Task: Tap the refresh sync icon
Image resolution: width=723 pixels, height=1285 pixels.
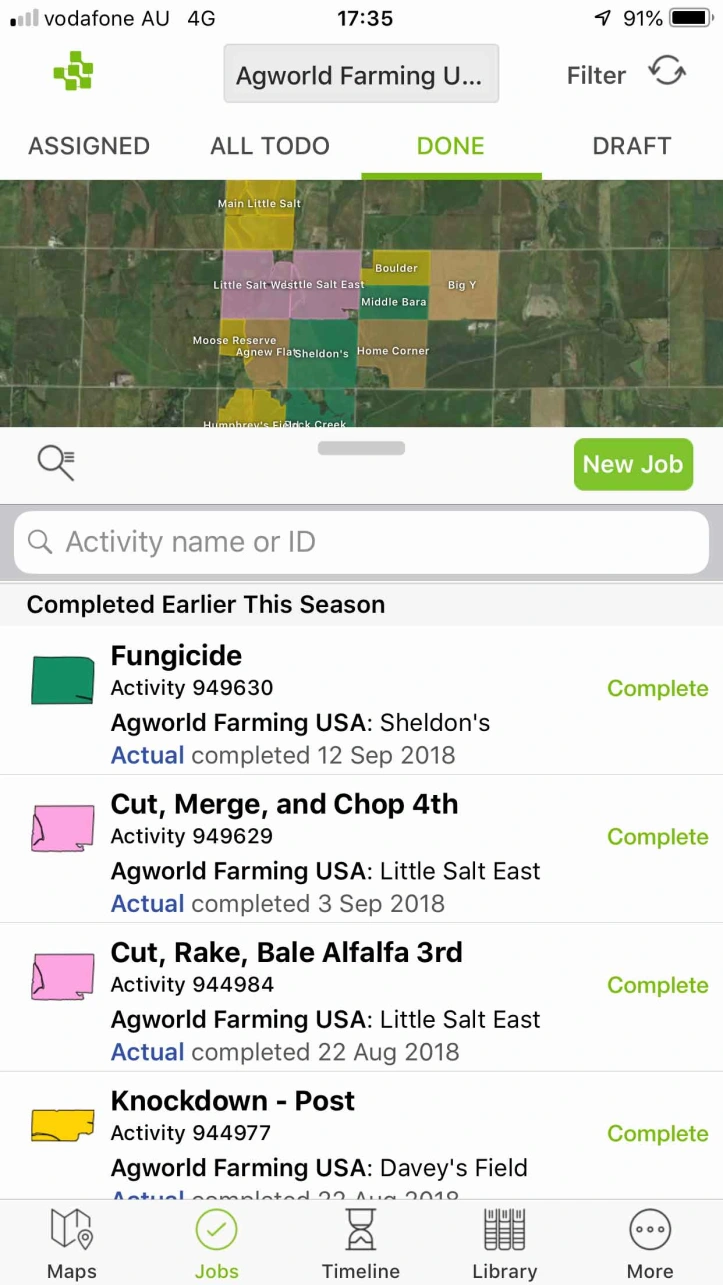Action: click(x=667, y=72)
